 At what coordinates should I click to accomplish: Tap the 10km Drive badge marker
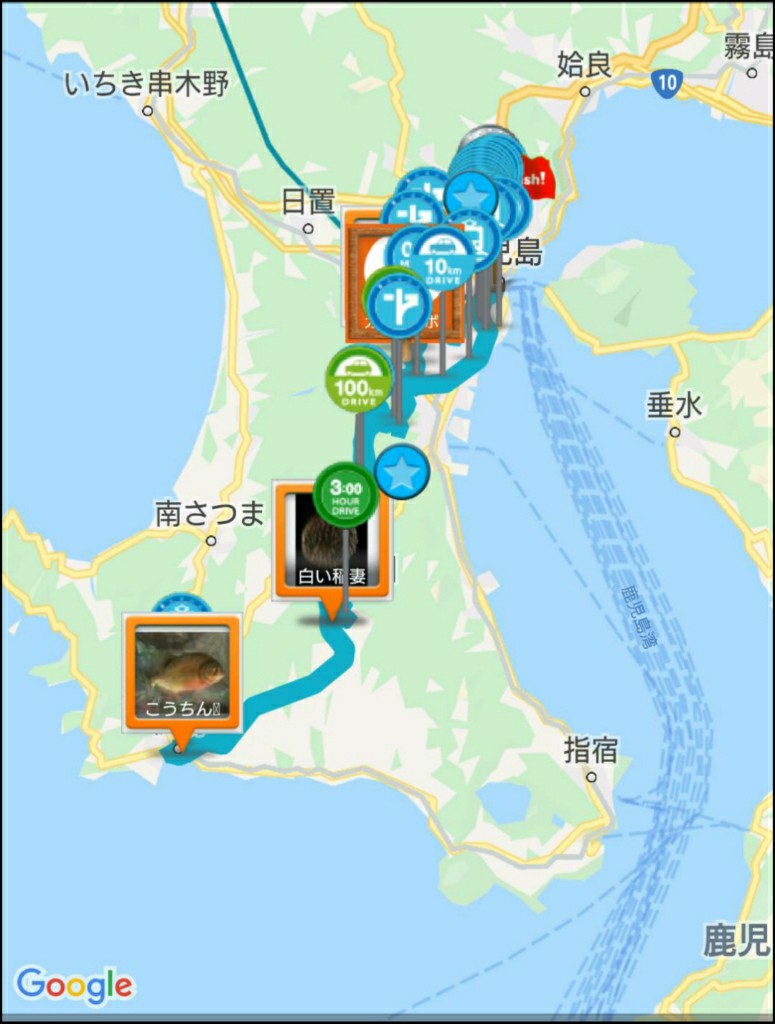(x=443, y=260)
